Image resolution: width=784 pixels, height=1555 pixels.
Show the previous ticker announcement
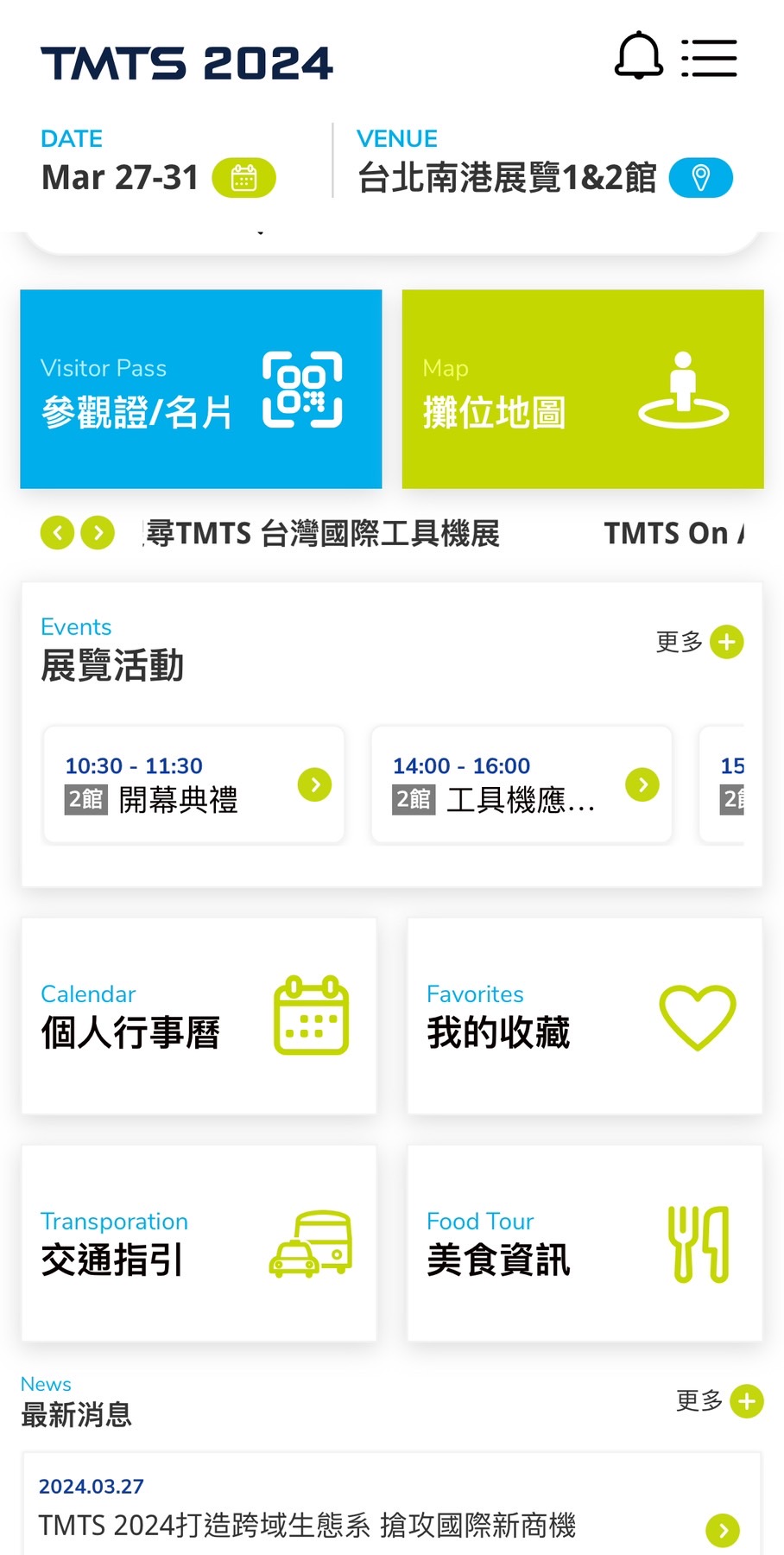(x=58, y=533)
